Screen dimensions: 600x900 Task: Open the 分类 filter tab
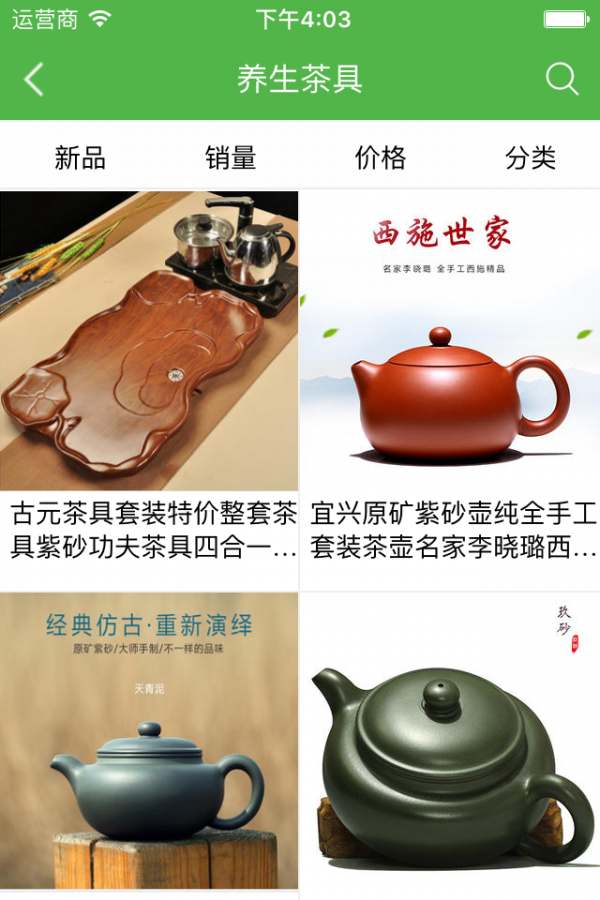(530, 157)
